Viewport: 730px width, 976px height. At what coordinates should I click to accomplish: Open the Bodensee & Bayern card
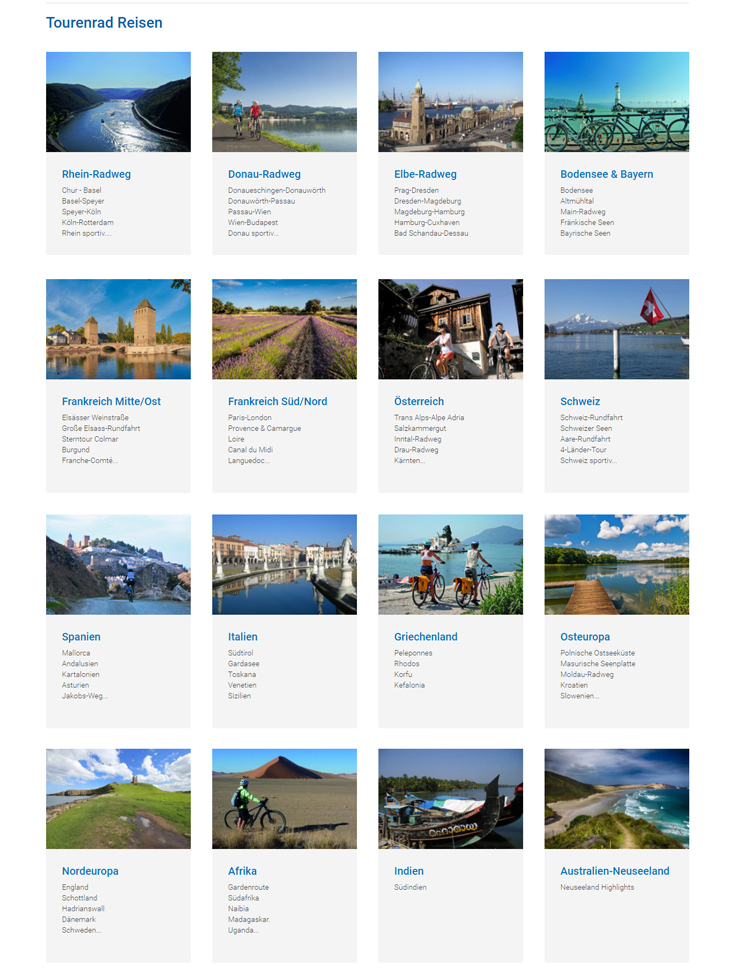(x=606, y=174)
